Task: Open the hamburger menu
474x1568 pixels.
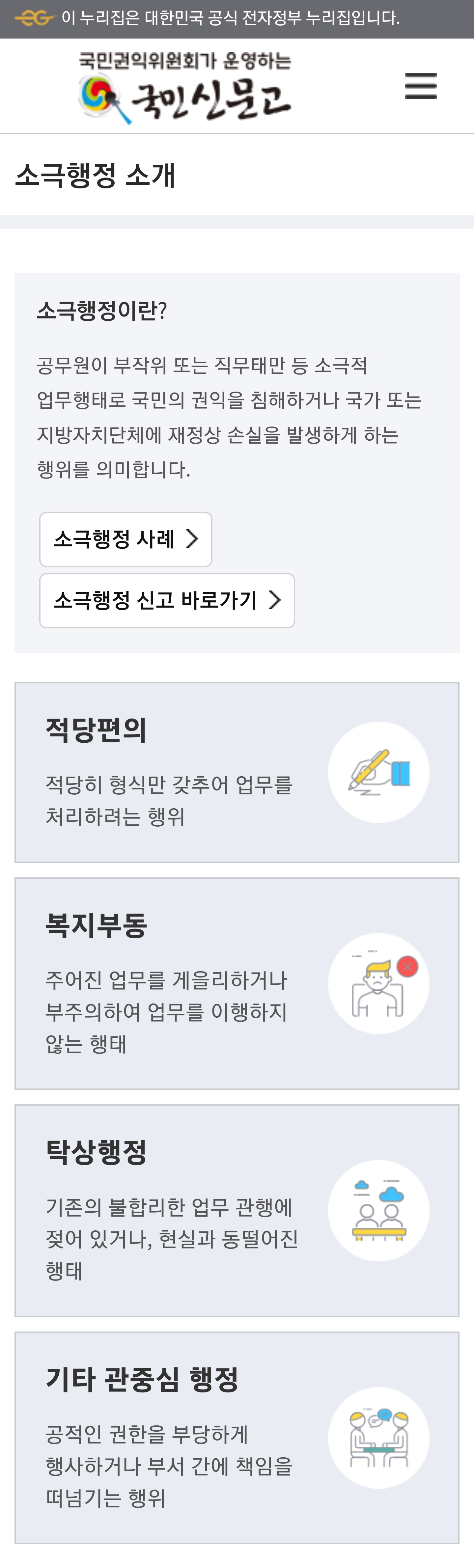Action: (x=420, y=86)
